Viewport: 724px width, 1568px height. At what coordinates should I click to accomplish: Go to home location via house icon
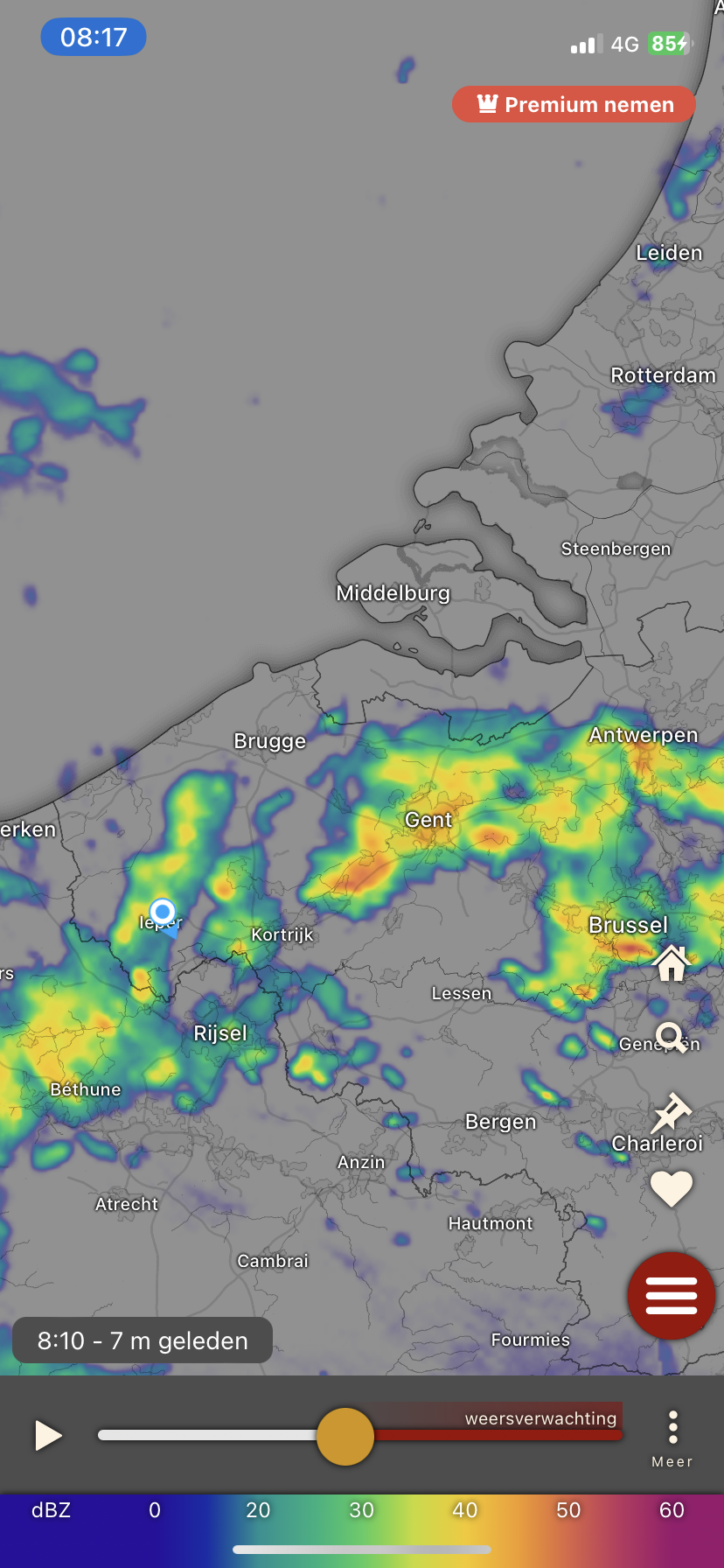672,963
